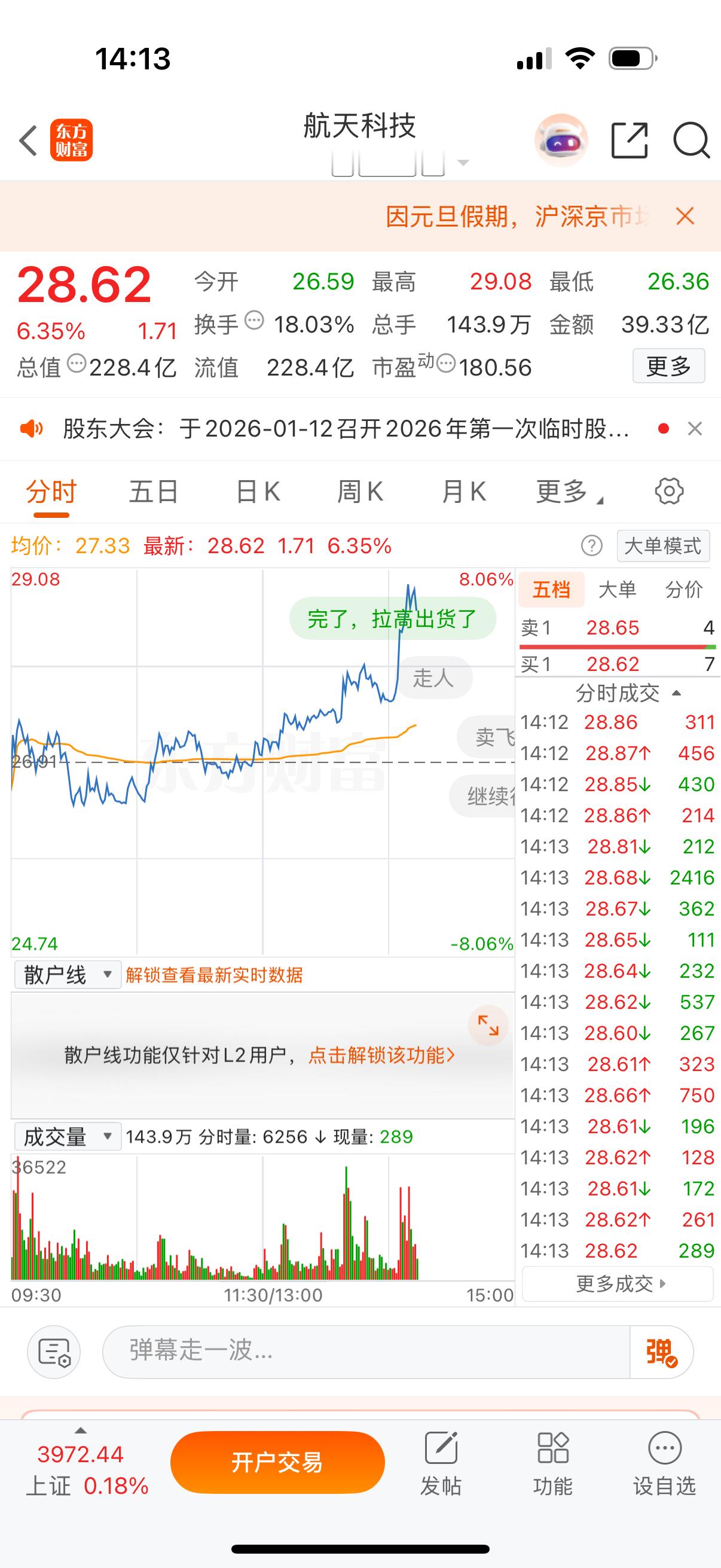Expand the stock name dropdown under 航天科技
721x1568 pixels.
pyautogui.click(x=462, y=163)
